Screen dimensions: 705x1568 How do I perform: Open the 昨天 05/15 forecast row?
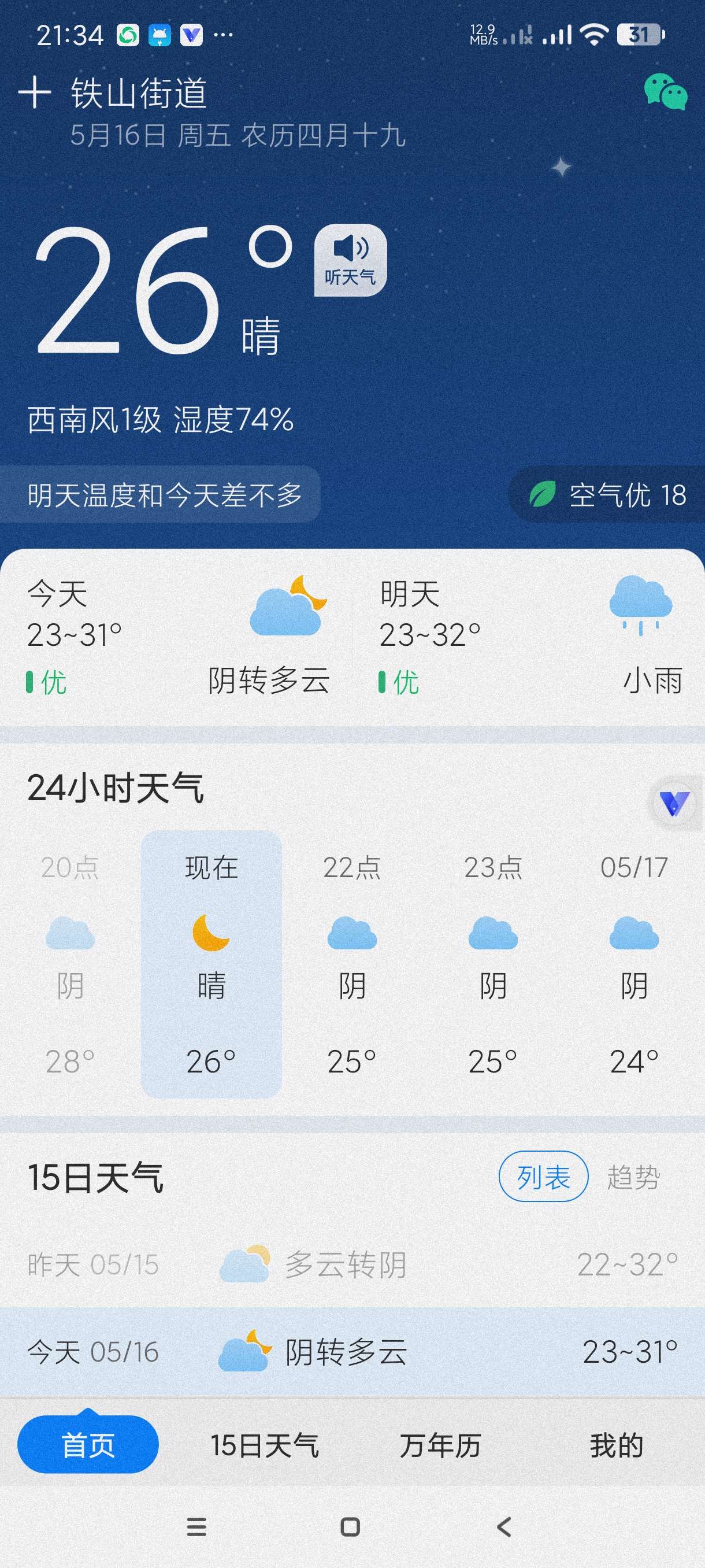click(x=352, y=1264)
